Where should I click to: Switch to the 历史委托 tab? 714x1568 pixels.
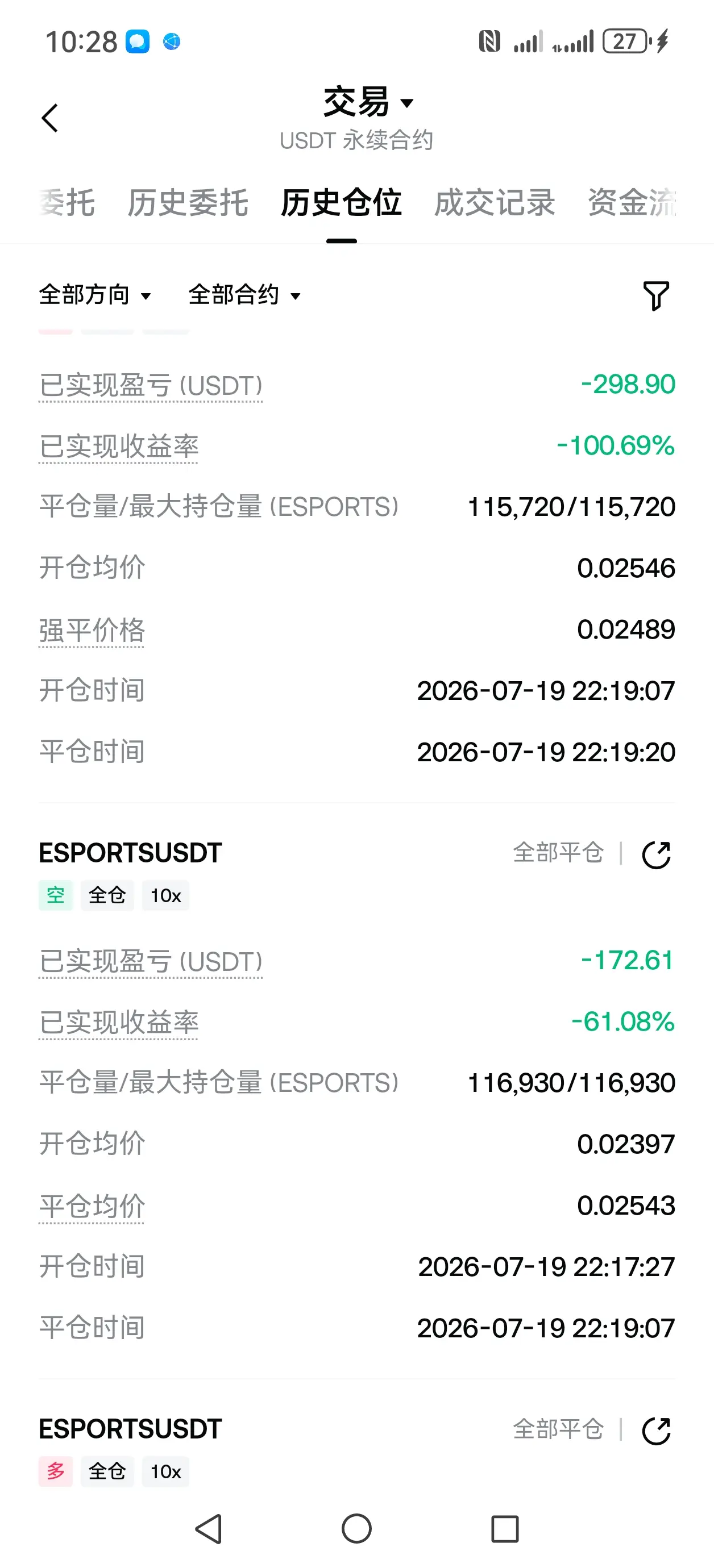point(188,203)
